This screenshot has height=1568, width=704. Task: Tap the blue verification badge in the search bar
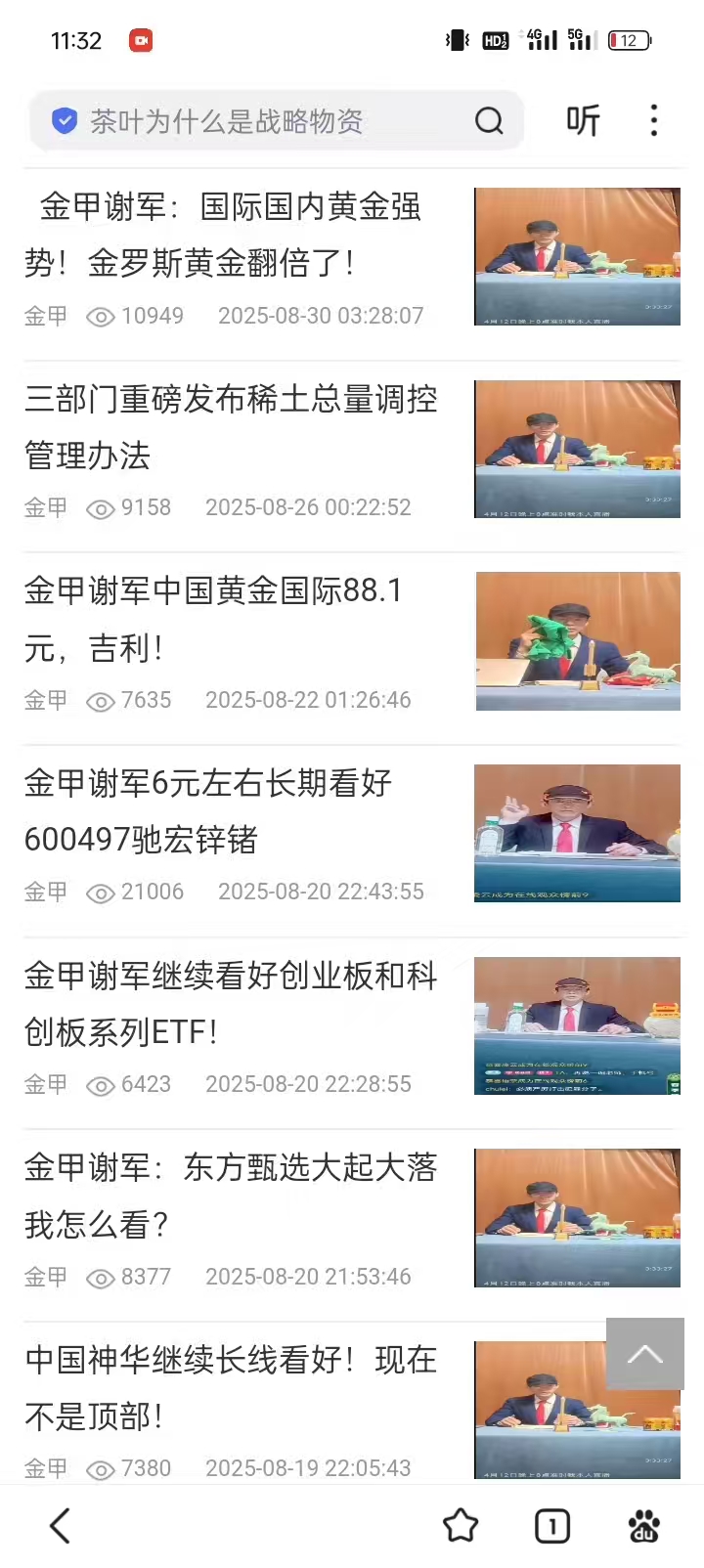tap(65, 120)
